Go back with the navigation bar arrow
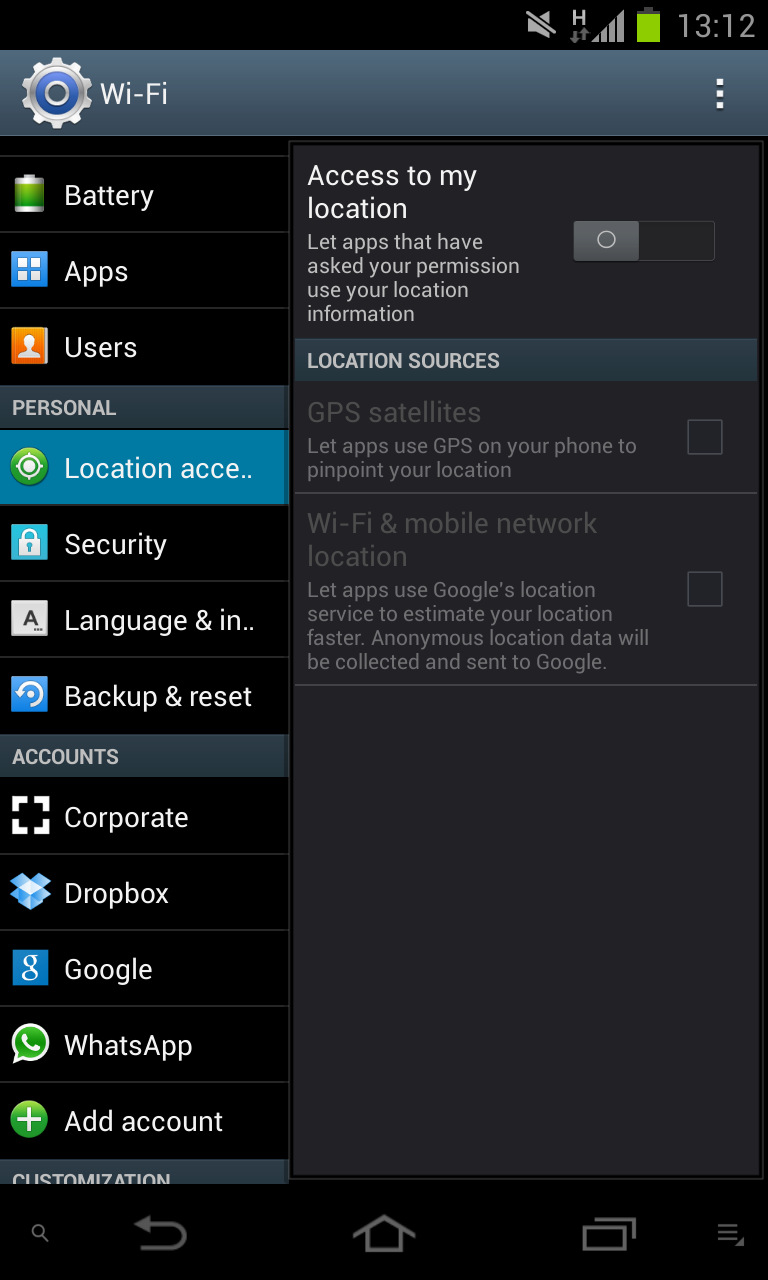 (x=160, y=1234)
